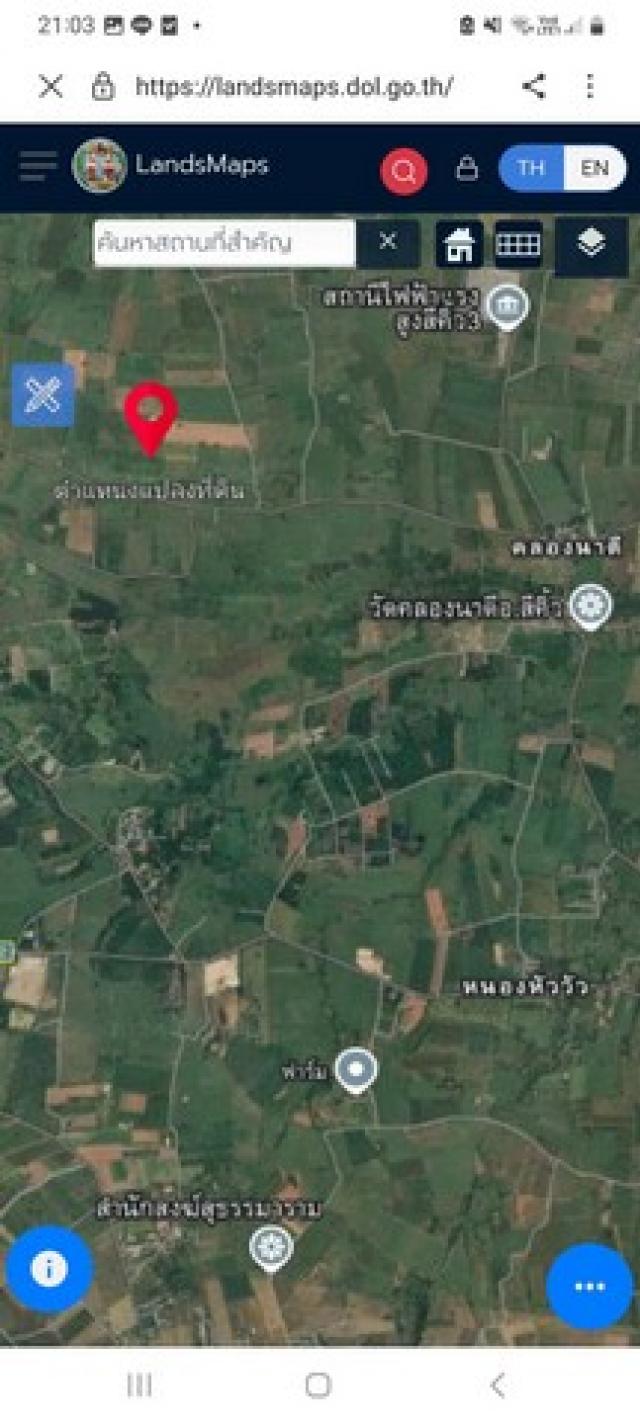Image resolution: width=640 pixels, height=1422 pixels.
Task: Switch language to EN
Action: [595, 168]
